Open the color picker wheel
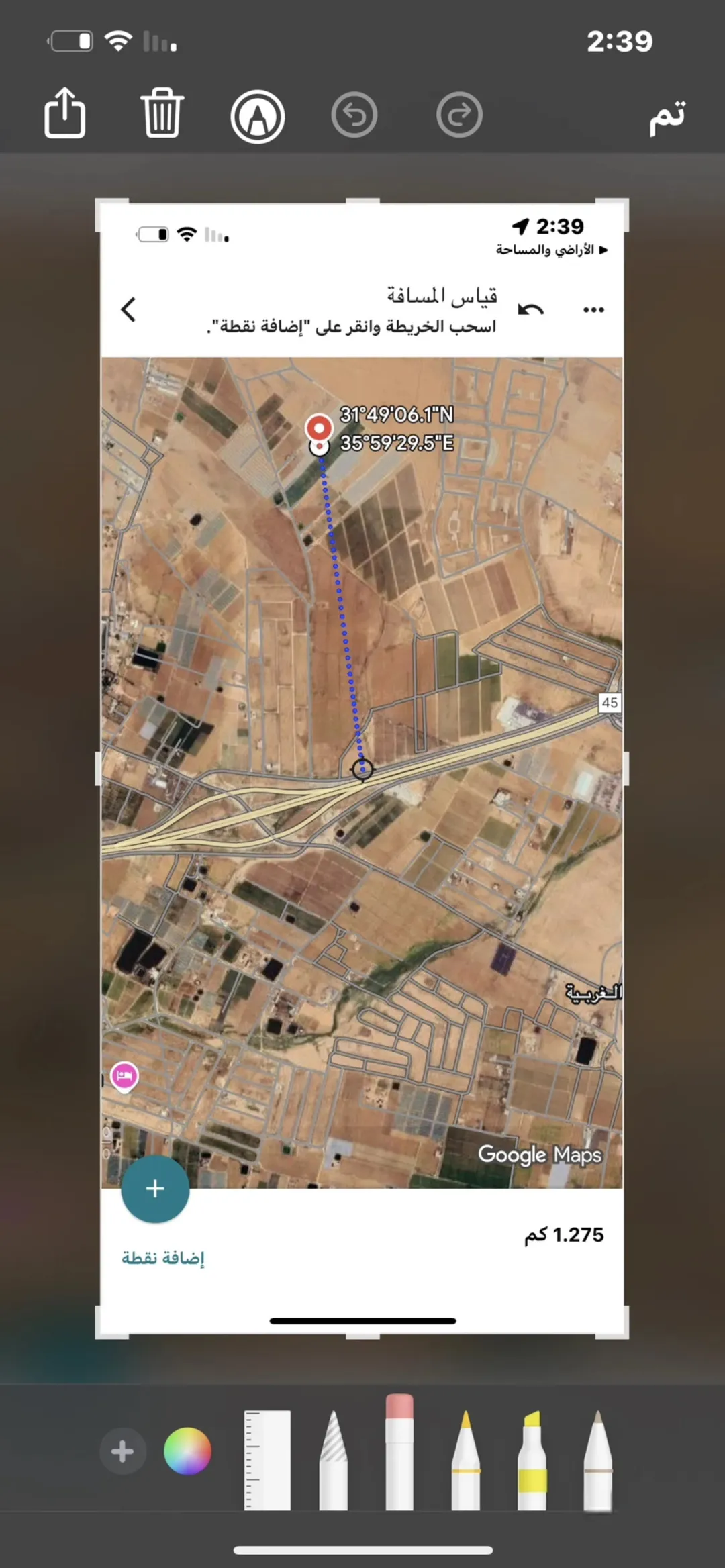The image size is (725, 1568). tap(187, 1451)
